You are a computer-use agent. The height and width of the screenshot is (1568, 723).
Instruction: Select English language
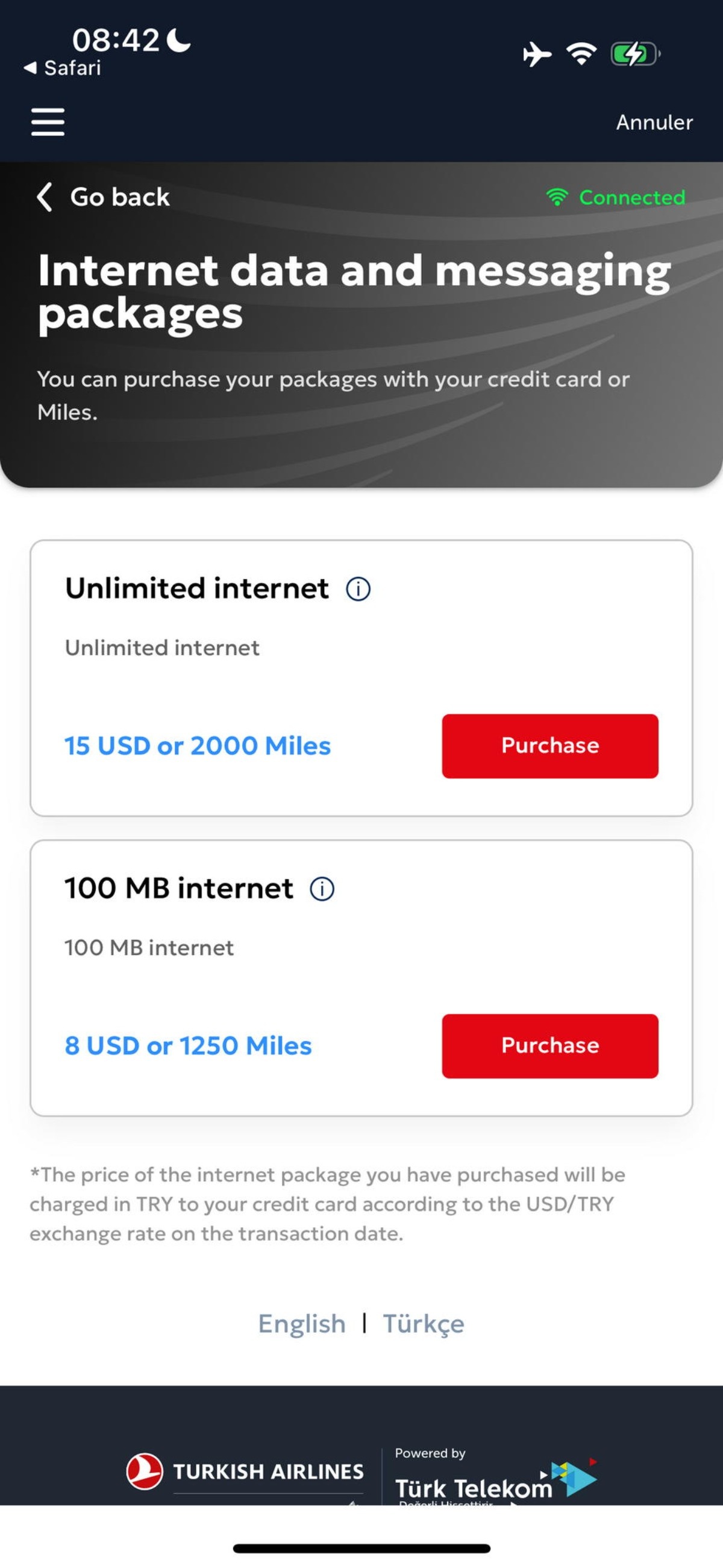pos(301,1323)
